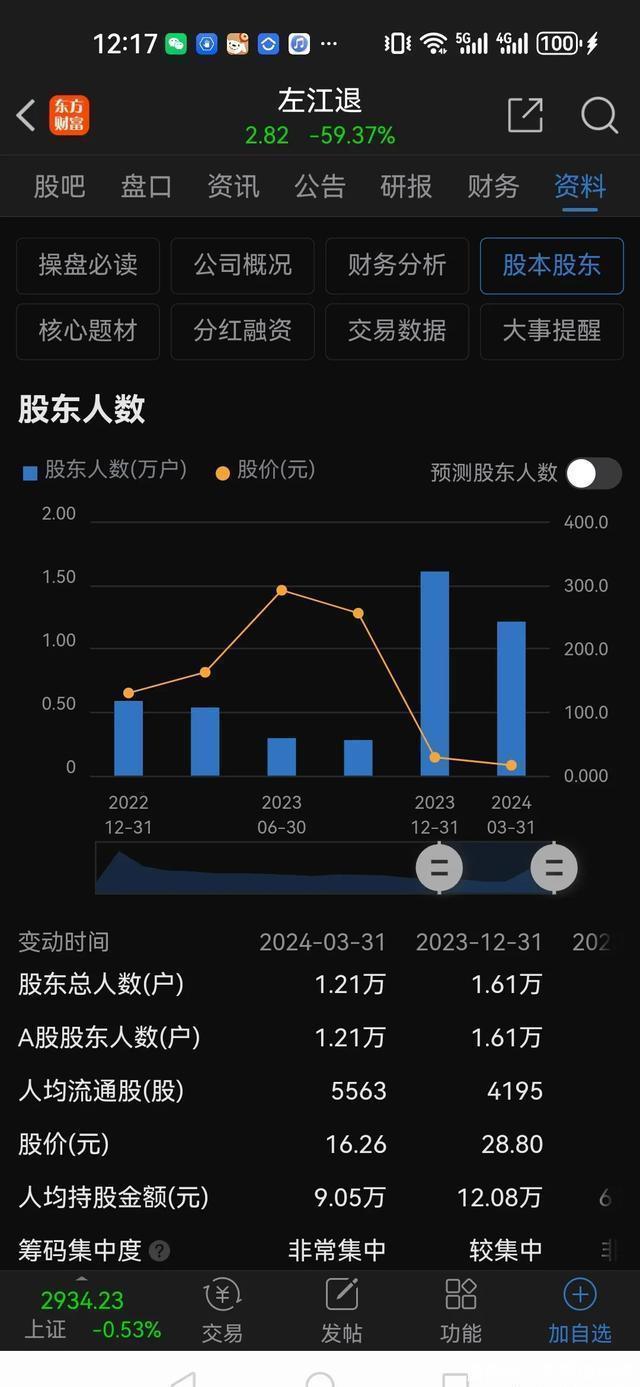Select the 公告 tab

click(320, 186)
